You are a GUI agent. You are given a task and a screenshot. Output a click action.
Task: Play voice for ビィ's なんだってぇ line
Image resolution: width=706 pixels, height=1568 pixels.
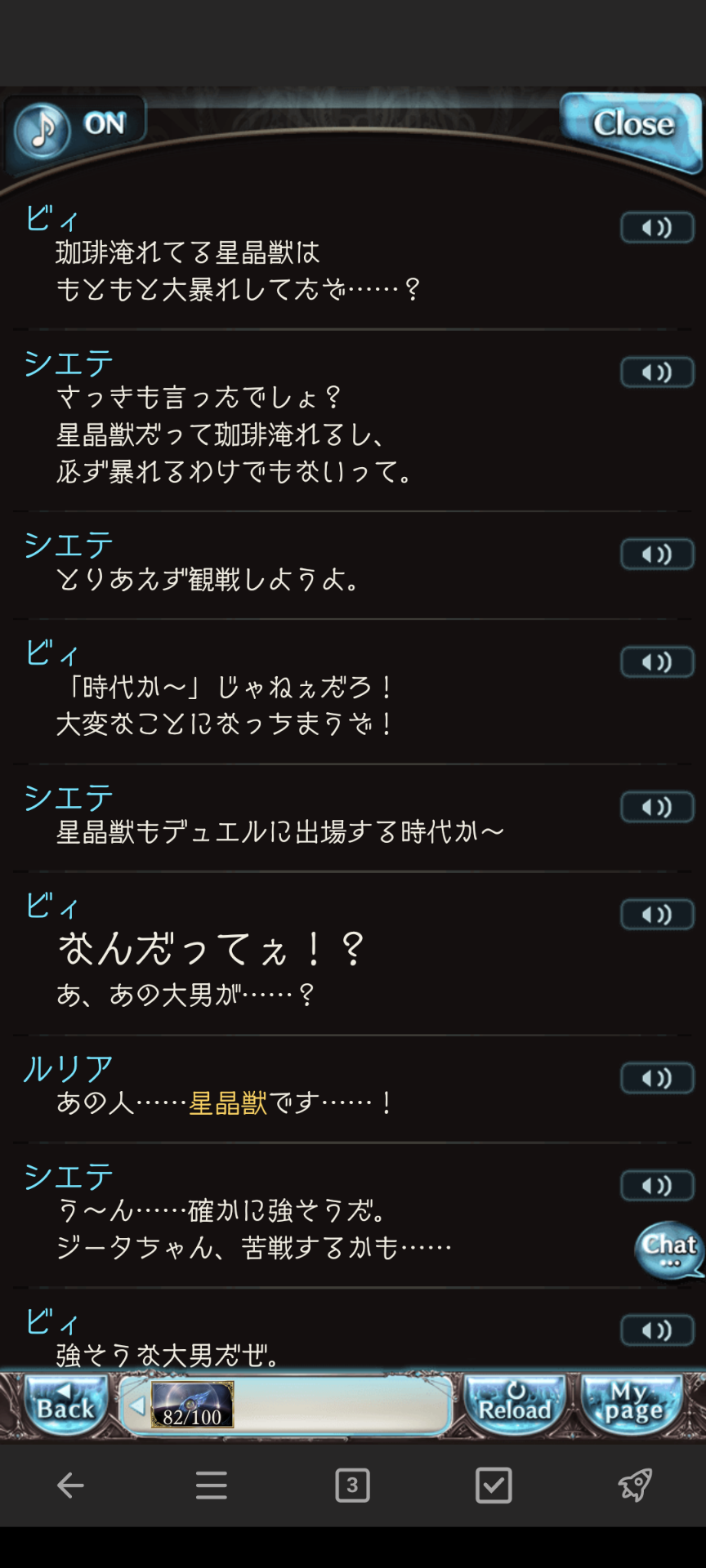coord(657,915)
